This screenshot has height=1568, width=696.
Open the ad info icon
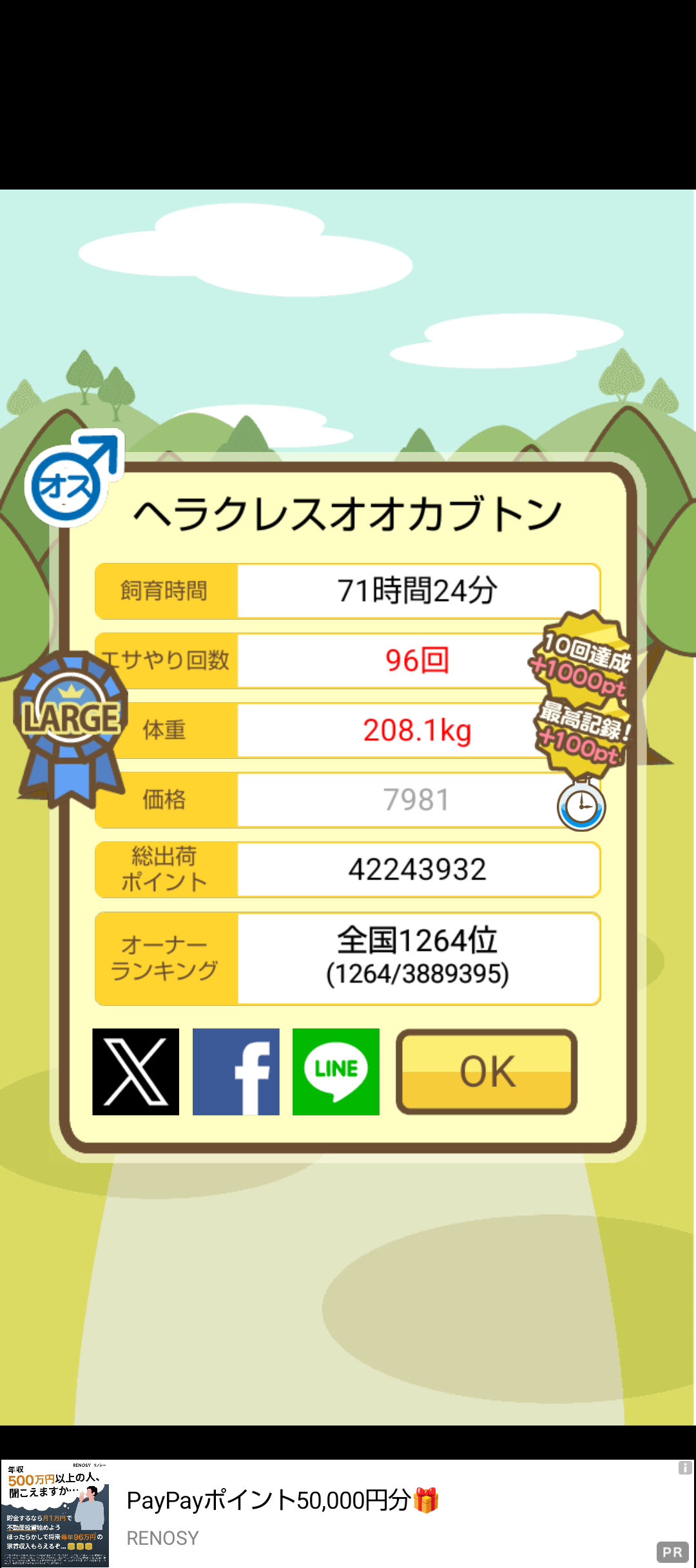(x=684, y=1468)
